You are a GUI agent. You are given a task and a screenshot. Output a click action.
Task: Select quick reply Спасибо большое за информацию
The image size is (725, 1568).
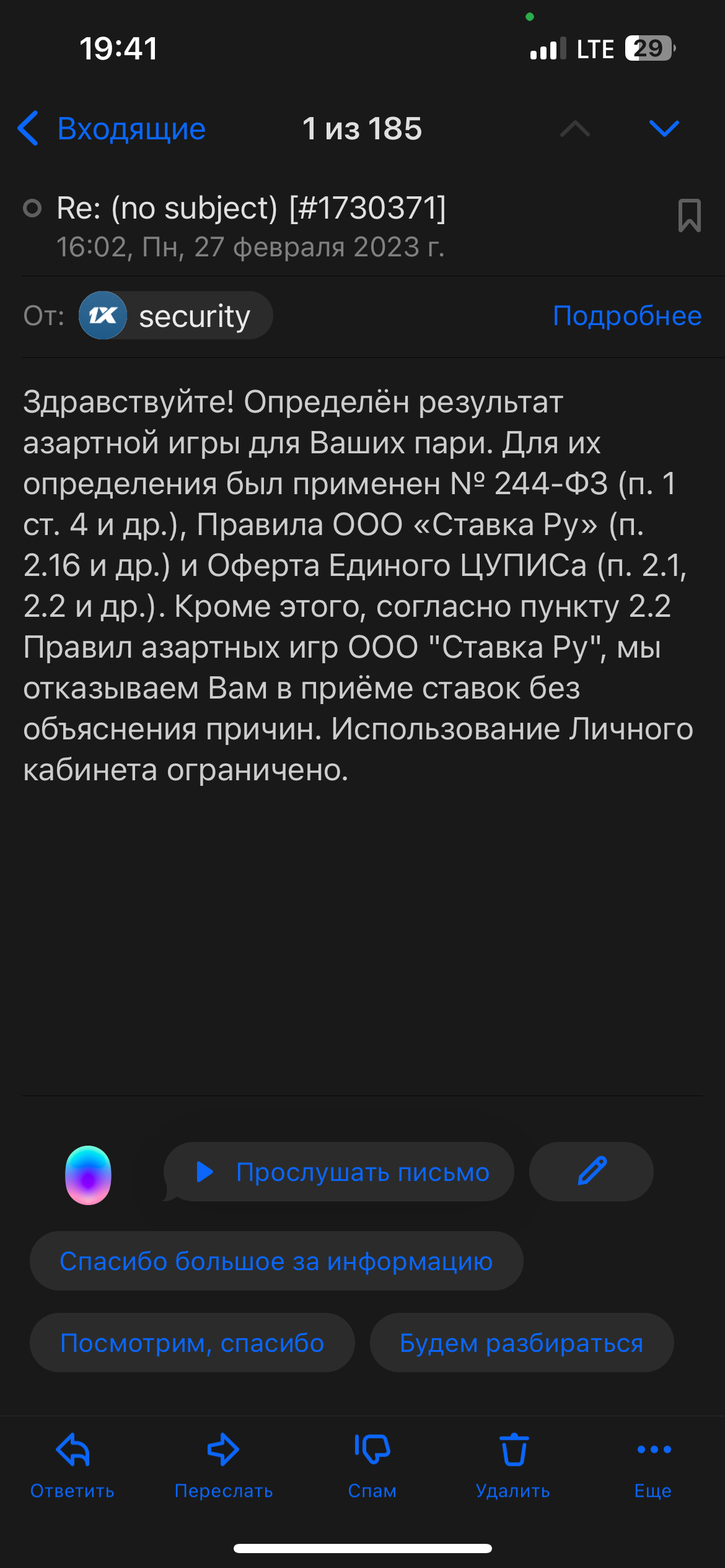[276, 1261]
